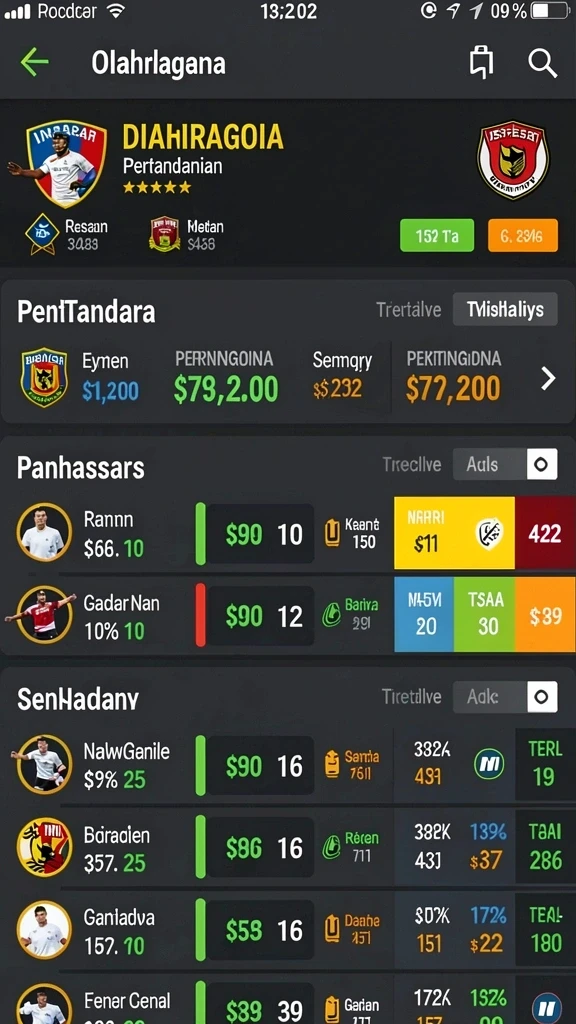
Task: Open the search magnifier icon
Action: 542,63
